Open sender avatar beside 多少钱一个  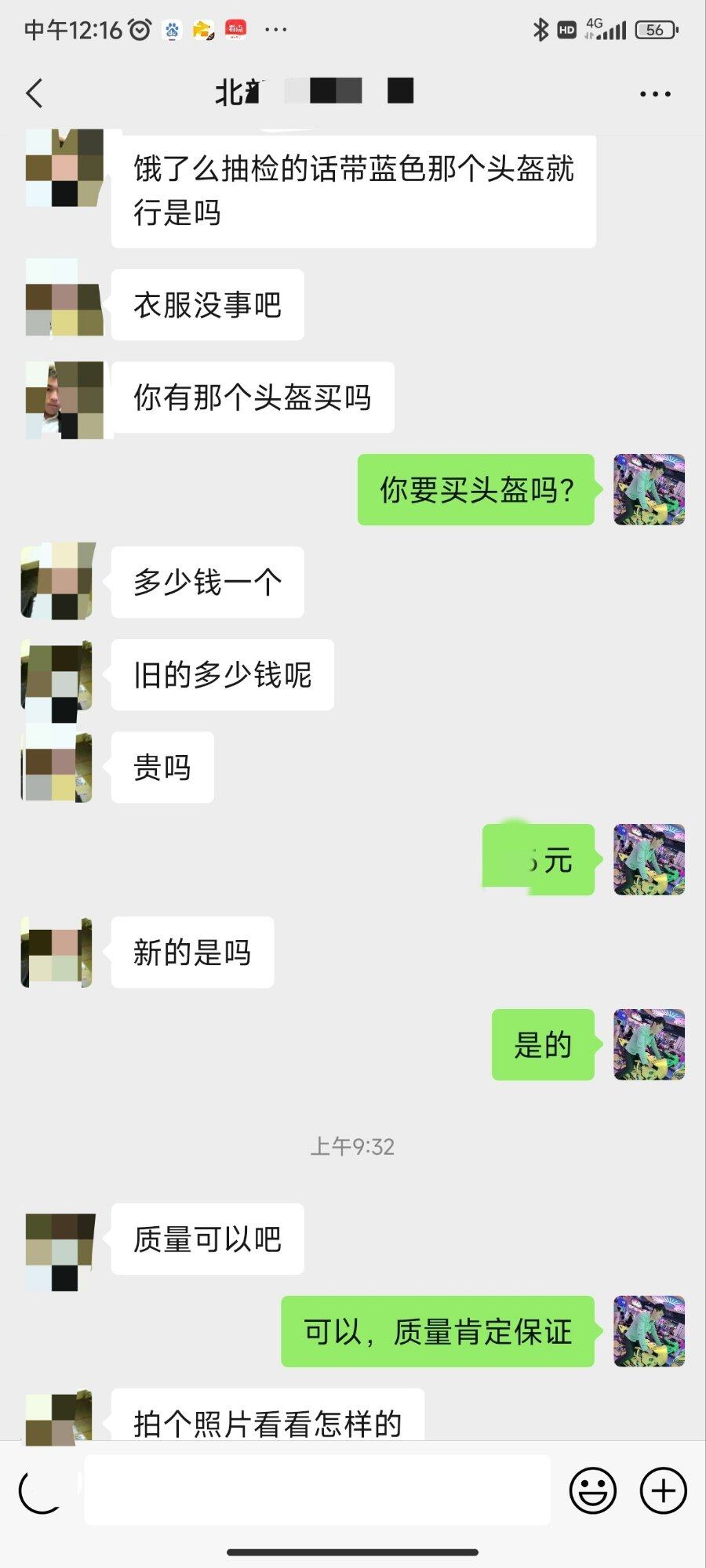(x=56, y=581)
